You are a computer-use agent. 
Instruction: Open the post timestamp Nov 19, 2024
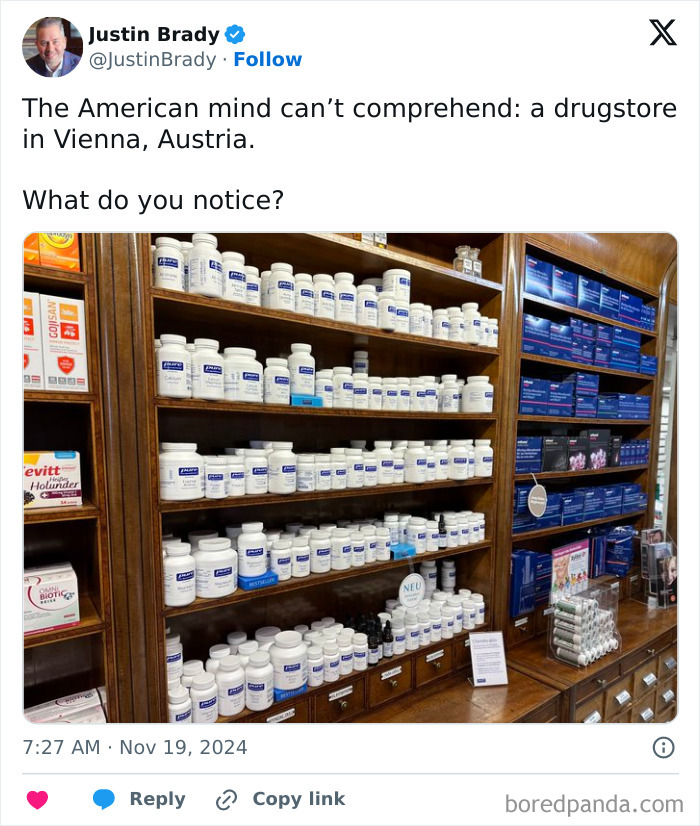point(135,748)
